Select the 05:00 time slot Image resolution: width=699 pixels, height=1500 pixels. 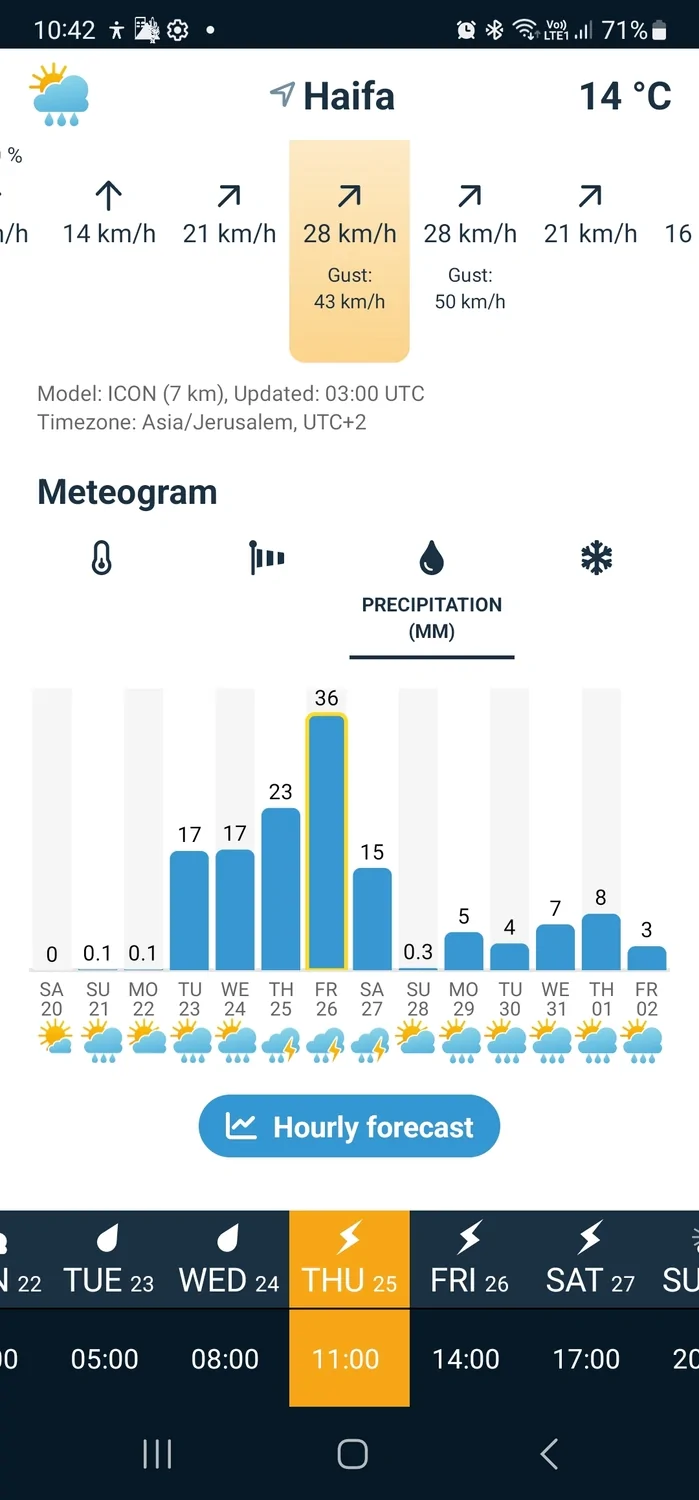[x=105, y=1359]
